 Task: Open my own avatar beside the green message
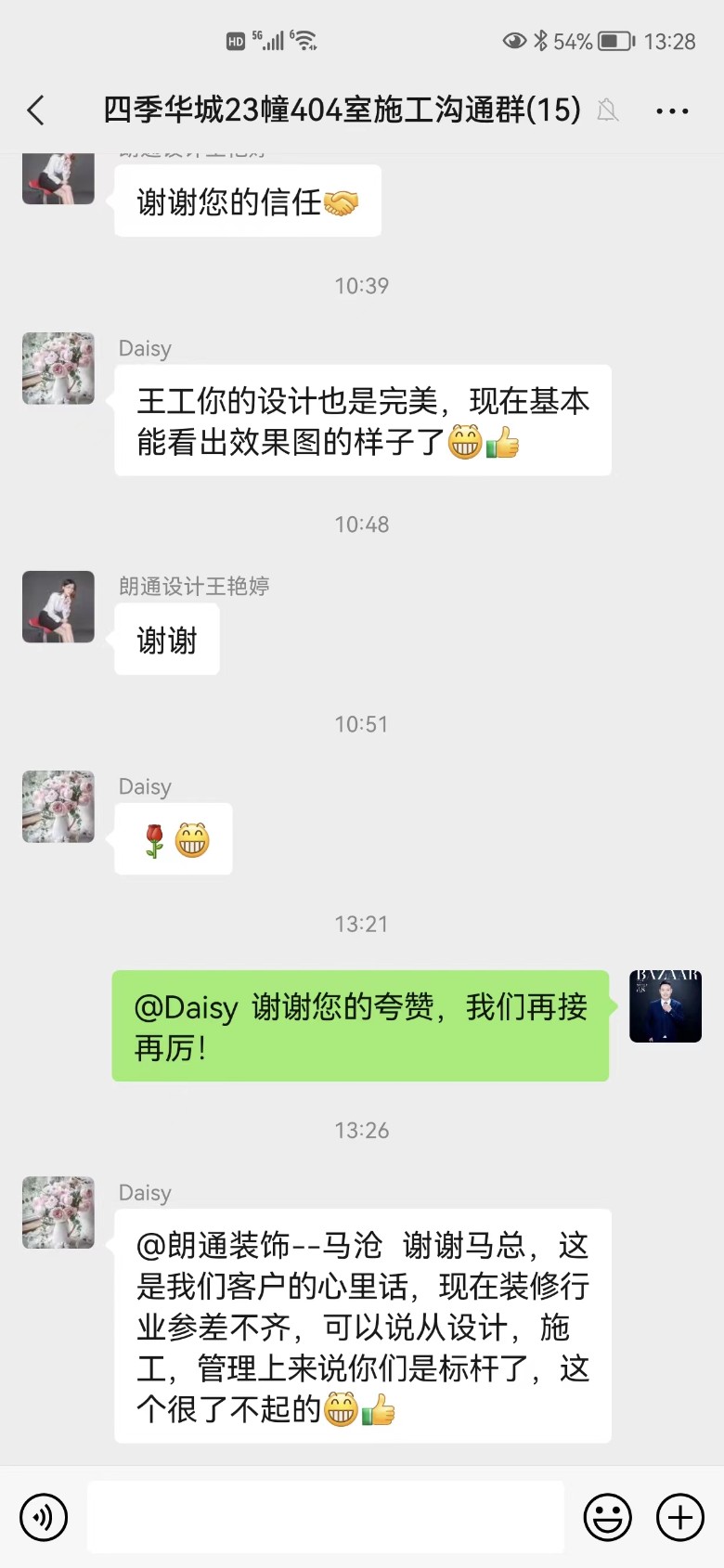click(666, 1006)
